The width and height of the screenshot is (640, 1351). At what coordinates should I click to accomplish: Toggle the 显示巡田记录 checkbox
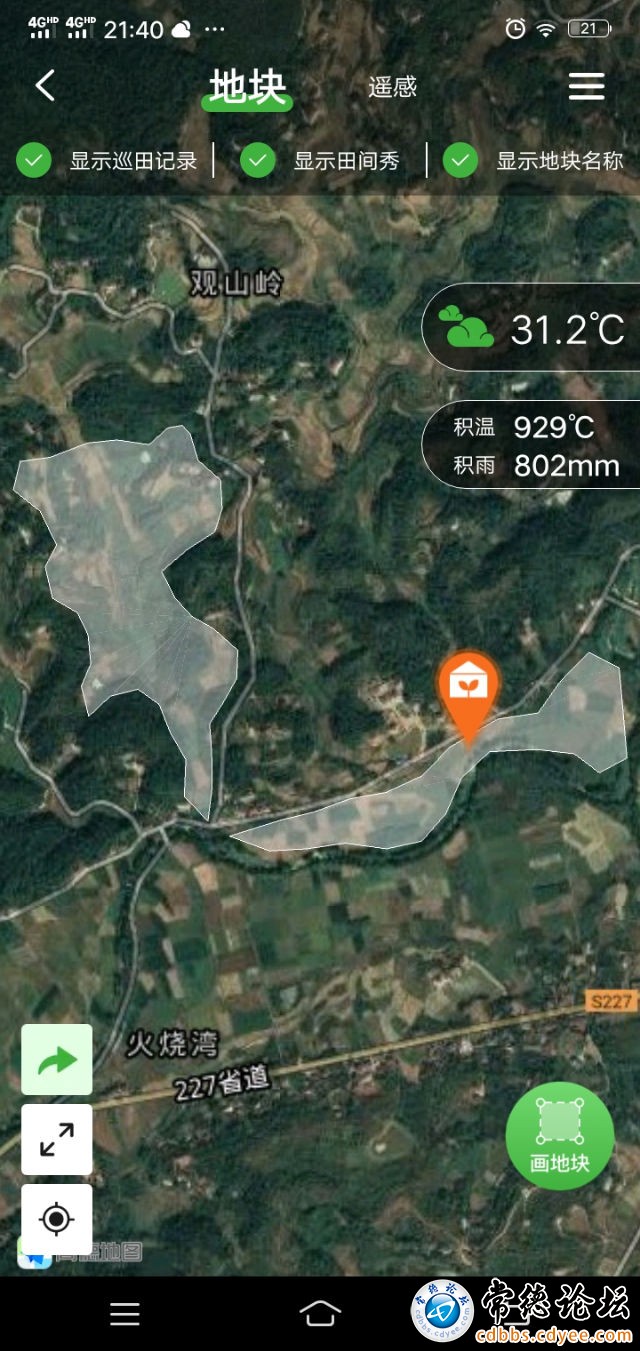(35, 160)
